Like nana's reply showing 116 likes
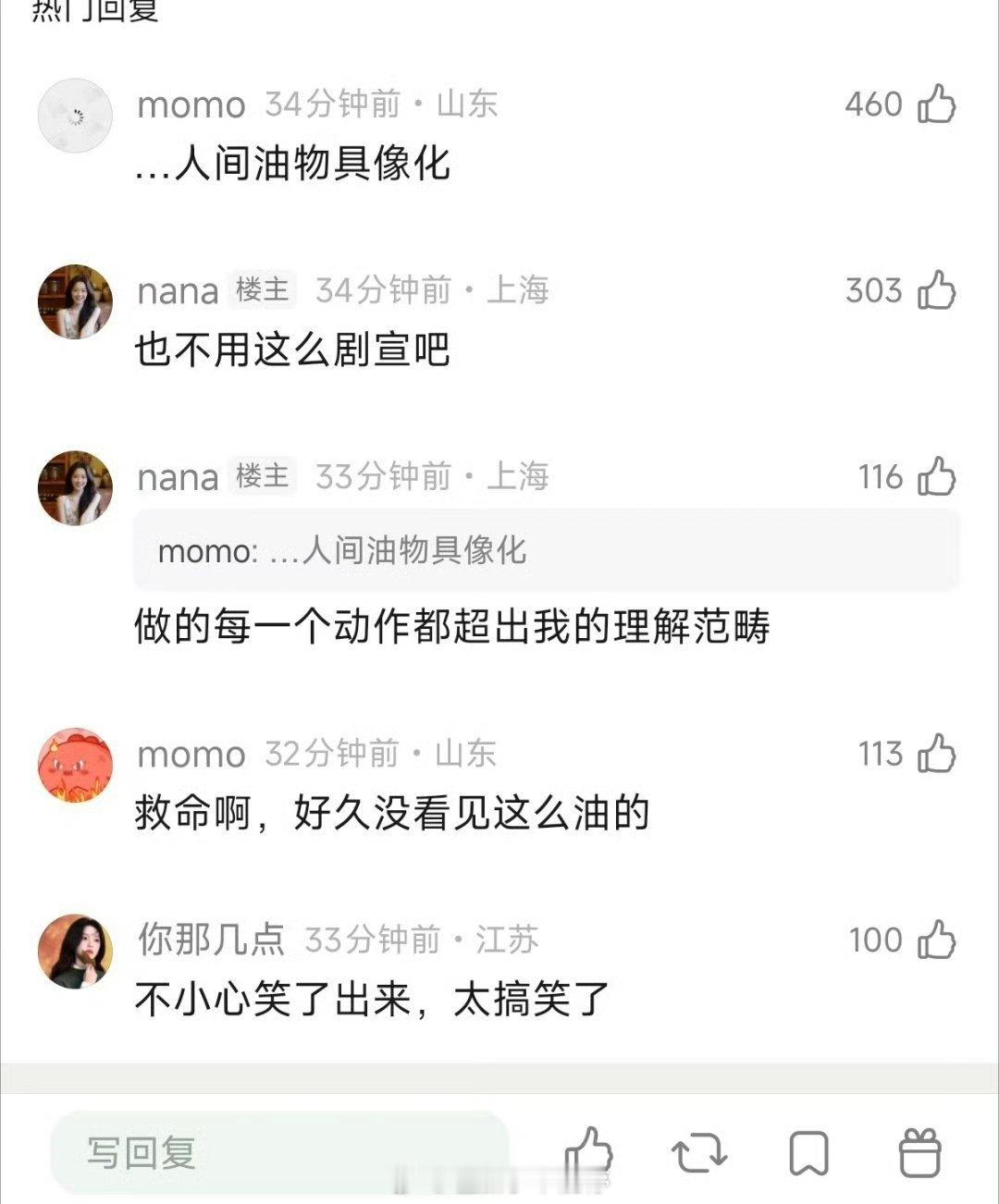 938,477
